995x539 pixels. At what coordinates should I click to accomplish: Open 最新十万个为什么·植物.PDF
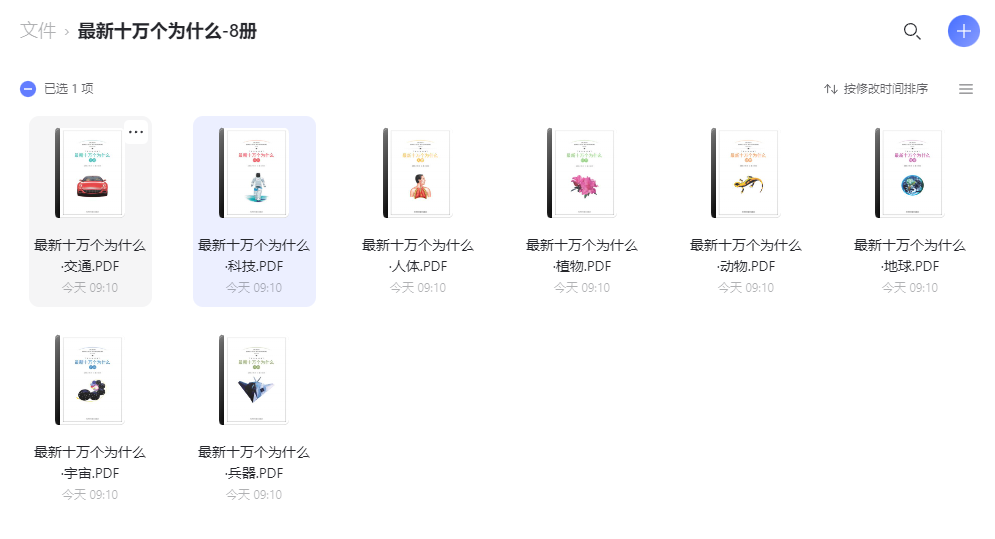[x=582, y=173]
